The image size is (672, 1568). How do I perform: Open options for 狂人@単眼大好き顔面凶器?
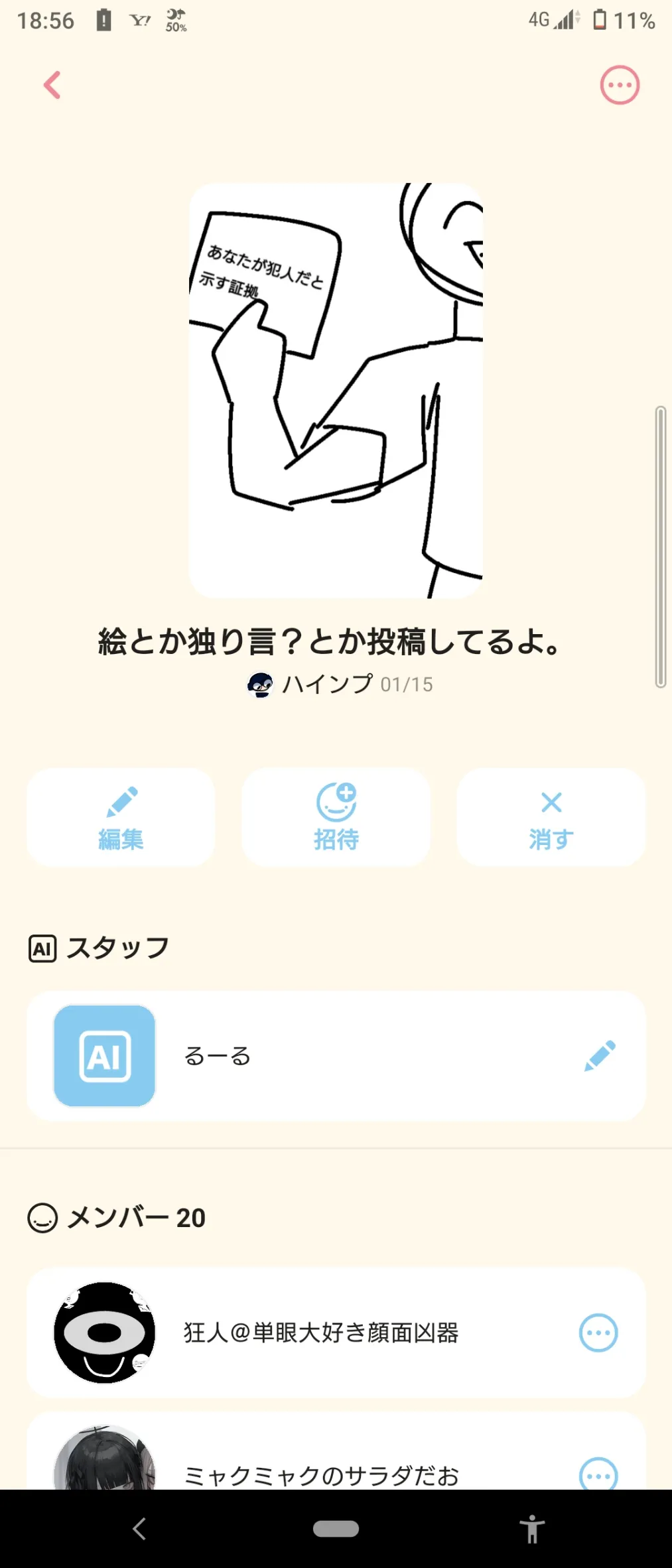(598, 1333)
